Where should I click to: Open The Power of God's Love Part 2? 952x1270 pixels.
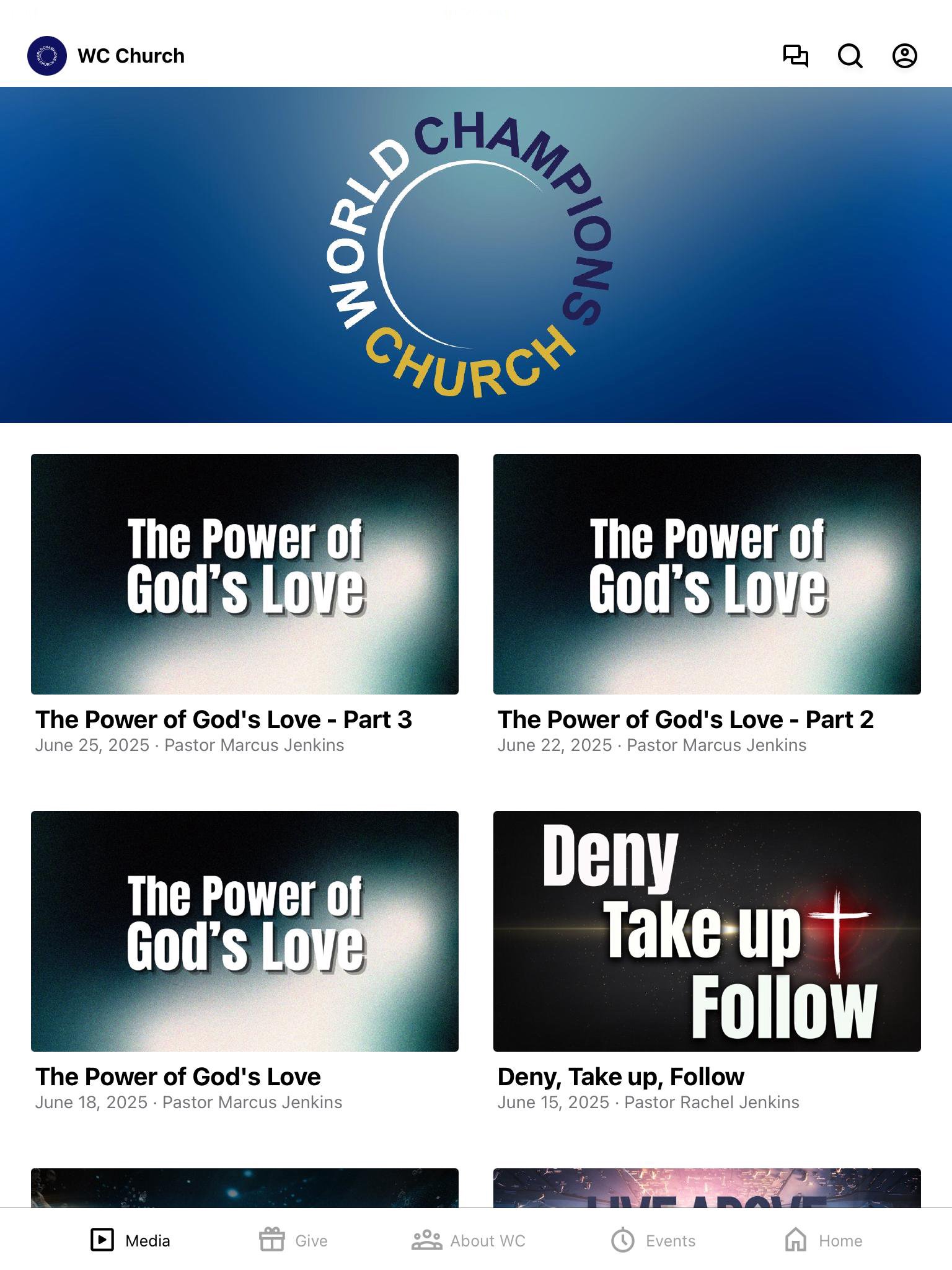click(x=707, y=574)
